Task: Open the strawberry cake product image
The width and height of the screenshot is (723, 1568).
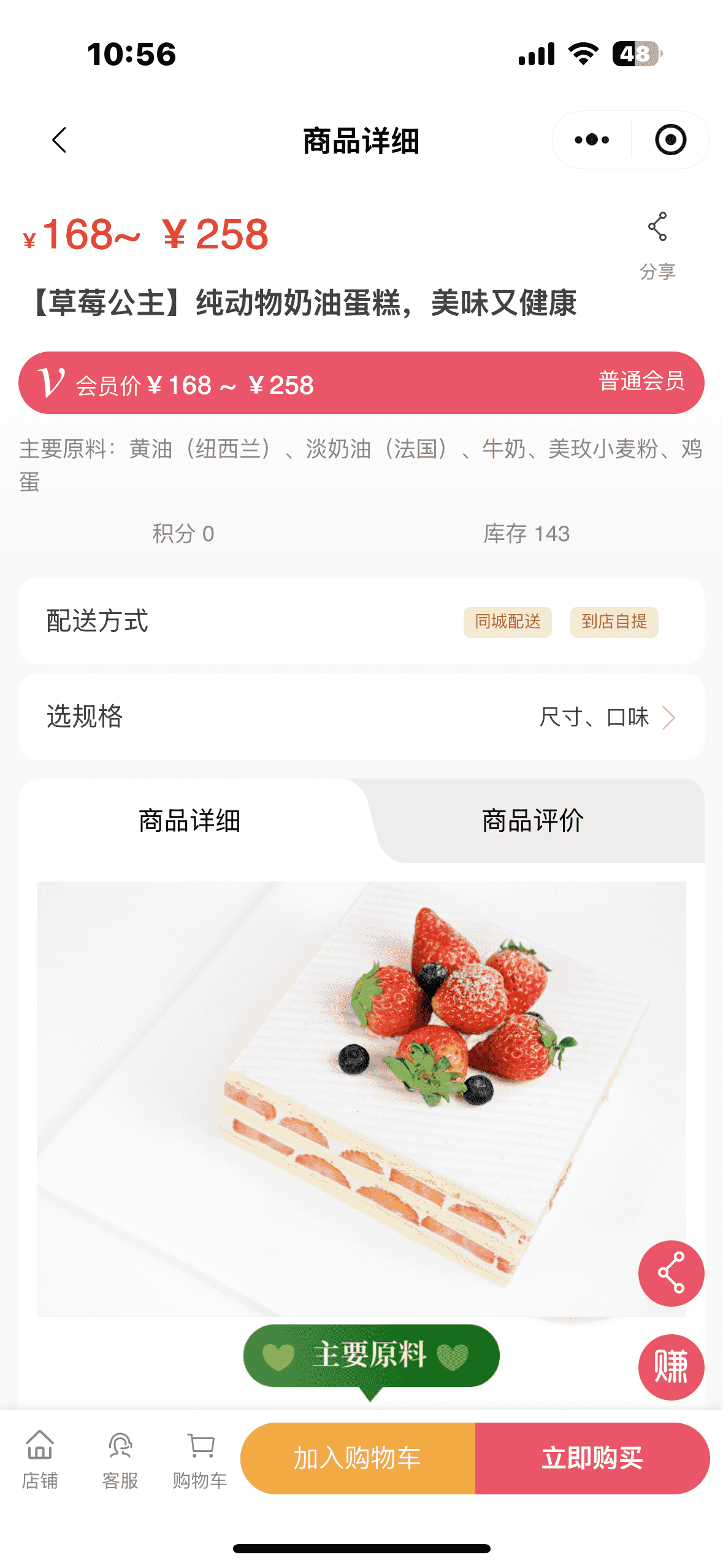Action: pos(361,1098)
